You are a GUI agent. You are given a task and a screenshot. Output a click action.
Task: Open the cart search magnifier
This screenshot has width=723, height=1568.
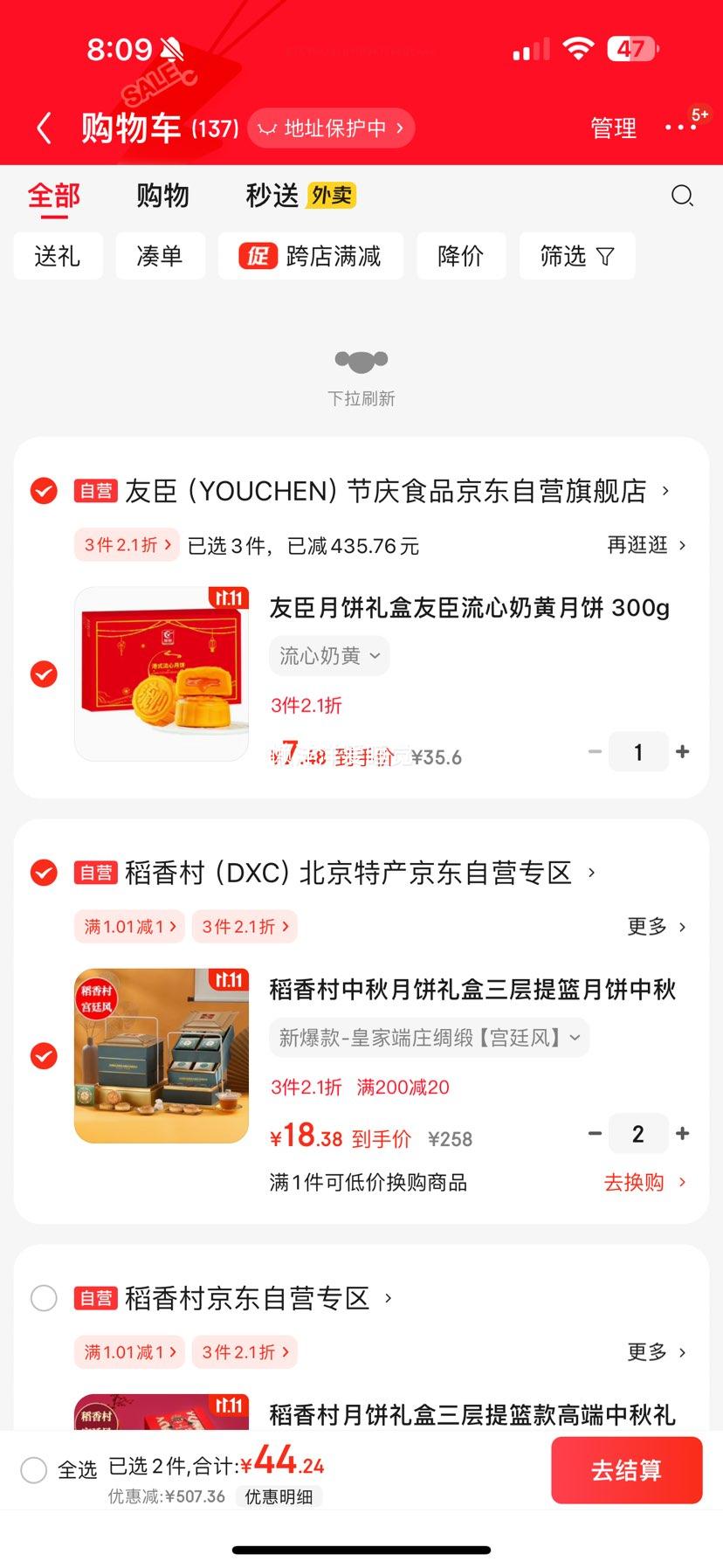[x=682, y=196]
